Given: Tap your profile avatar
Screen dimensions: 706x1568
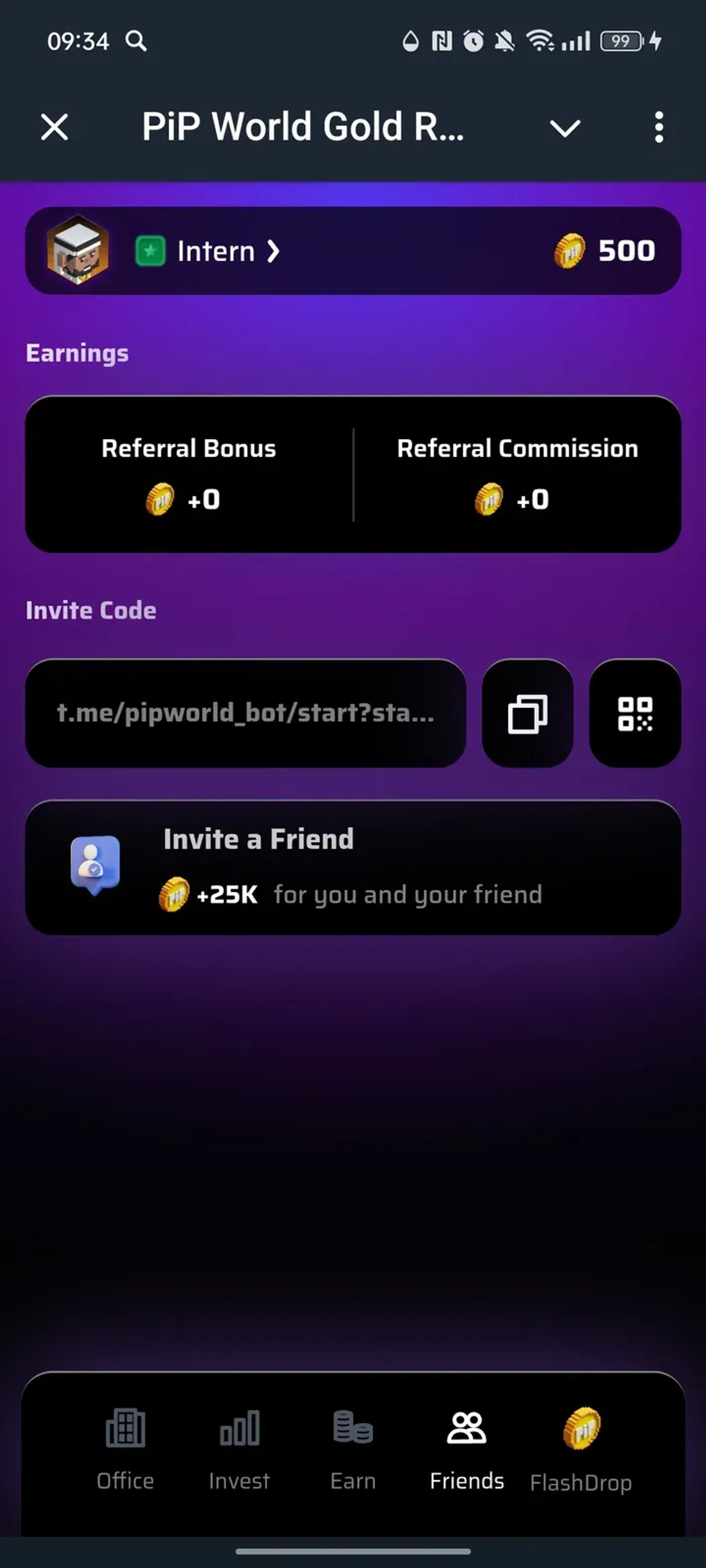Looking at the screenshot, I should 77,250.
